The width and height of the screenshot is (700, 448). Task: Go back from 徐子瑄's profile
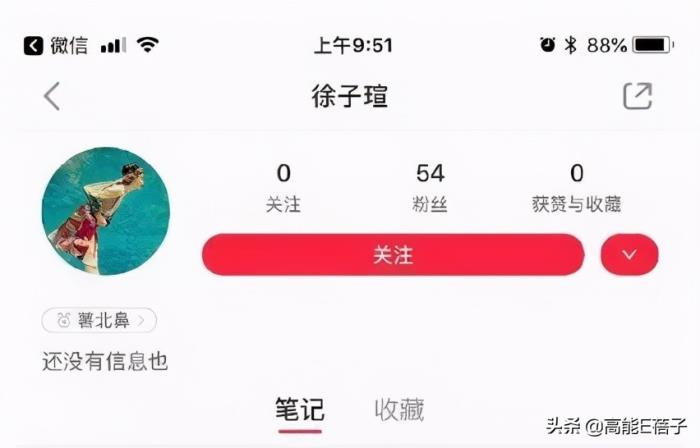pyautogui.click(x=52, y=96)
